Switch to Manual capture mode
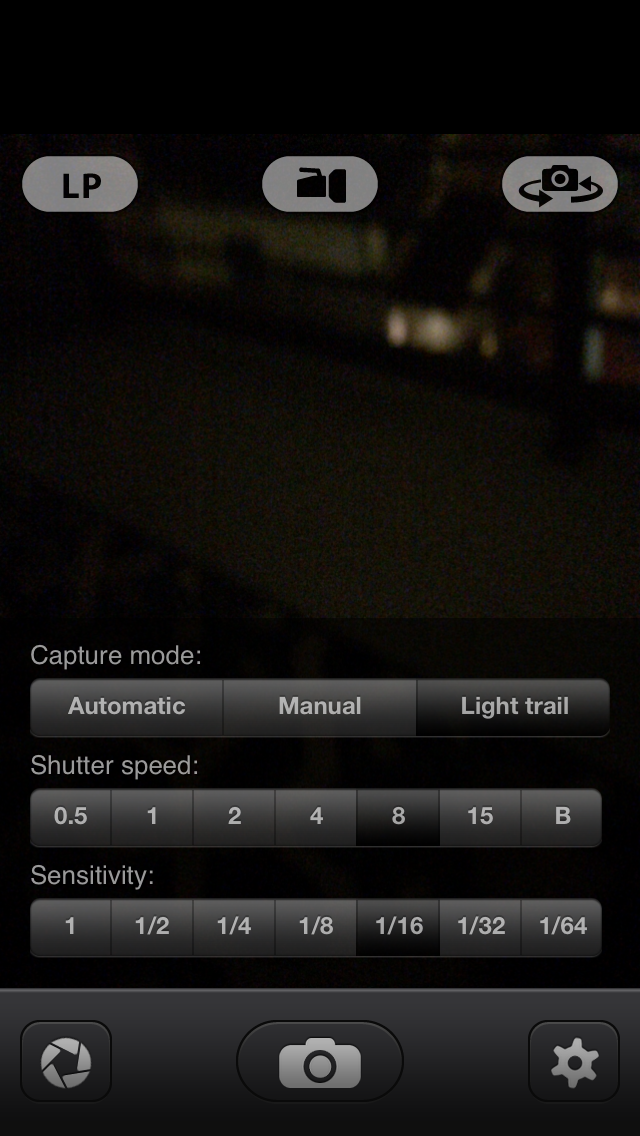 (x=320, y=707)
